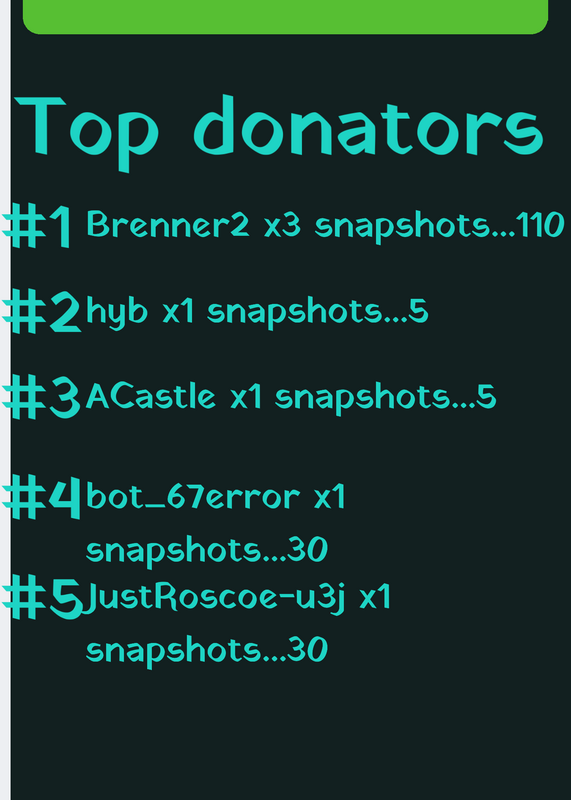Tap the green button above Top donators

[x=285, y=17]
